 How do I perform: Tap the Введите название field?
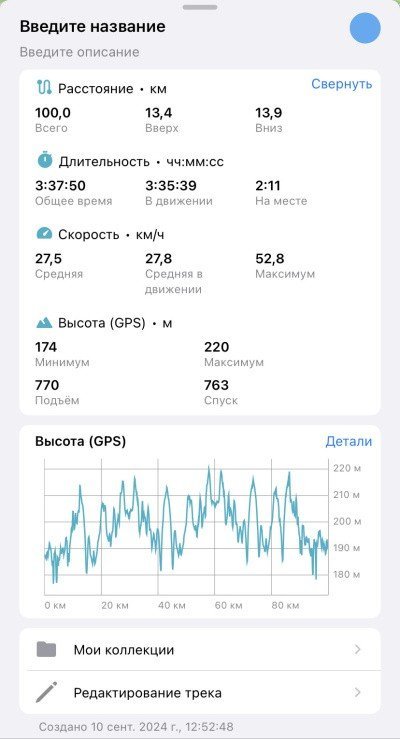93,26
